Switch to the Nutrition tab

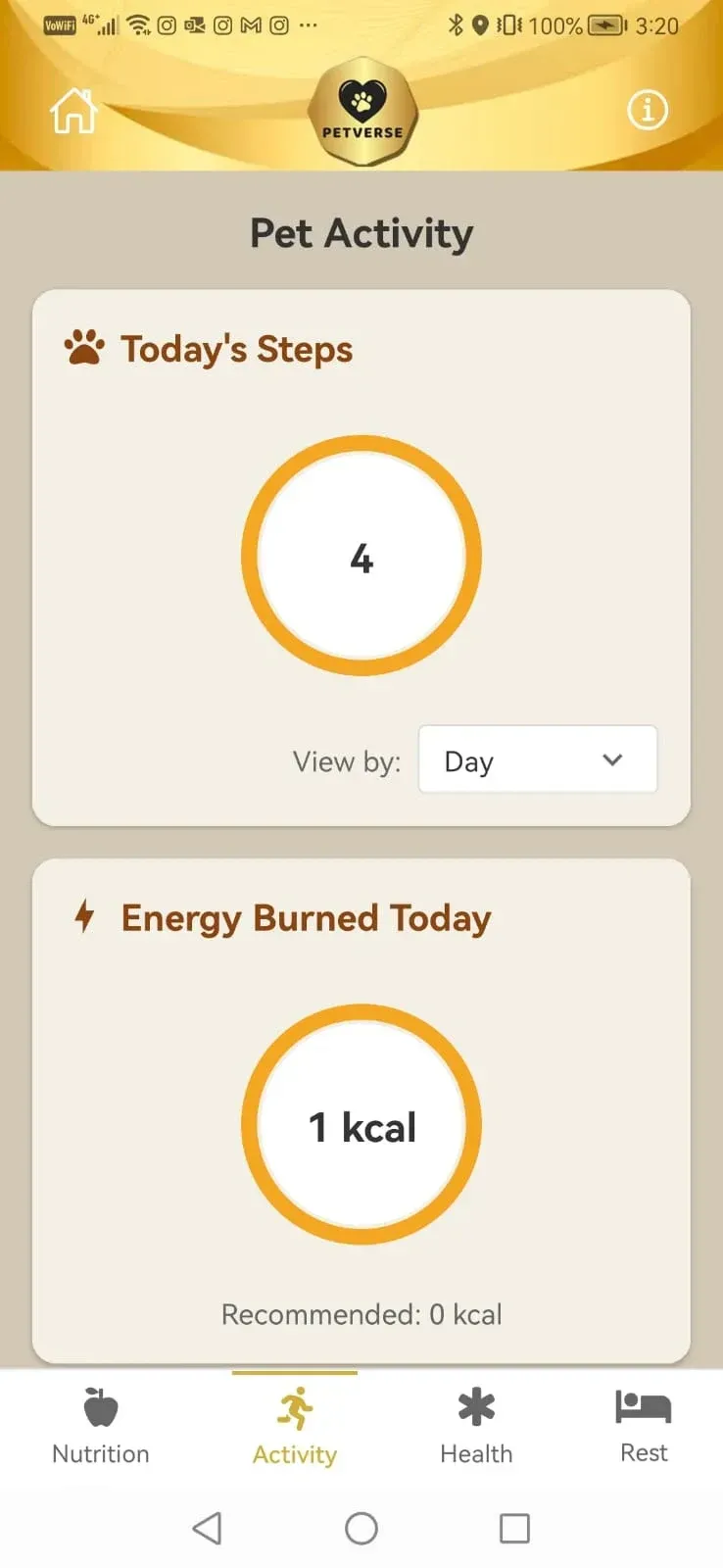coord(101,1427)
